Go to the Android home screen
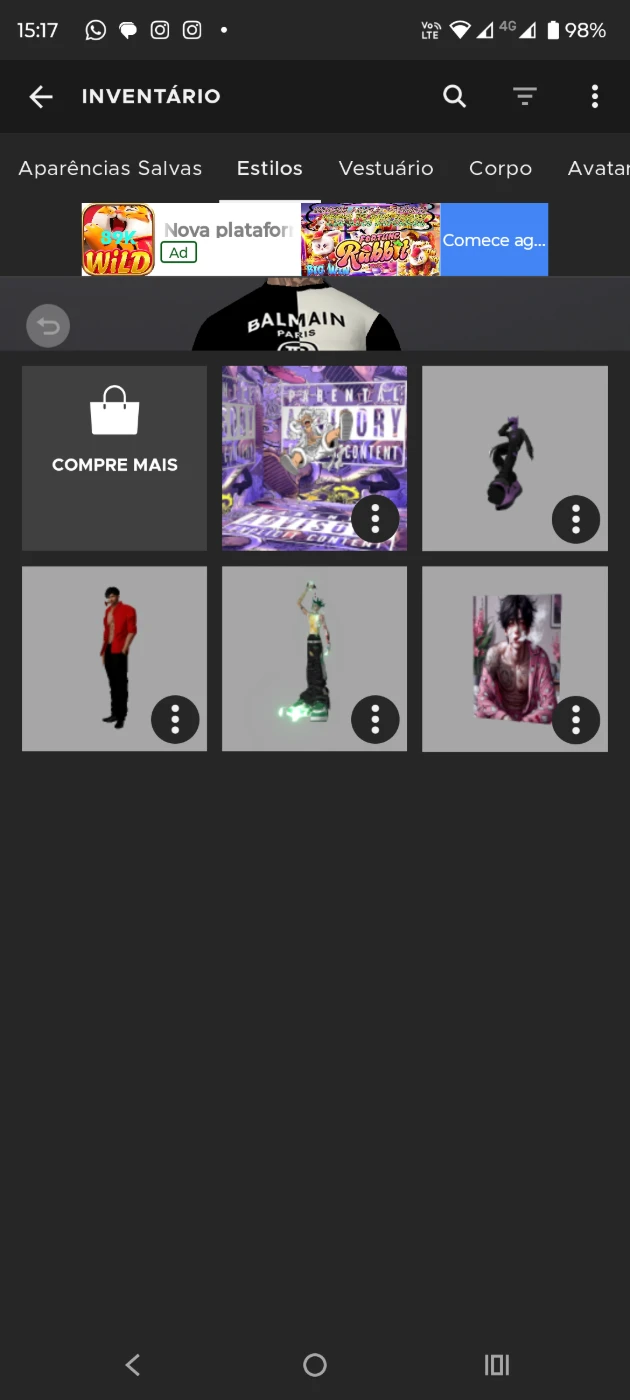 [x=315, y=1365]
